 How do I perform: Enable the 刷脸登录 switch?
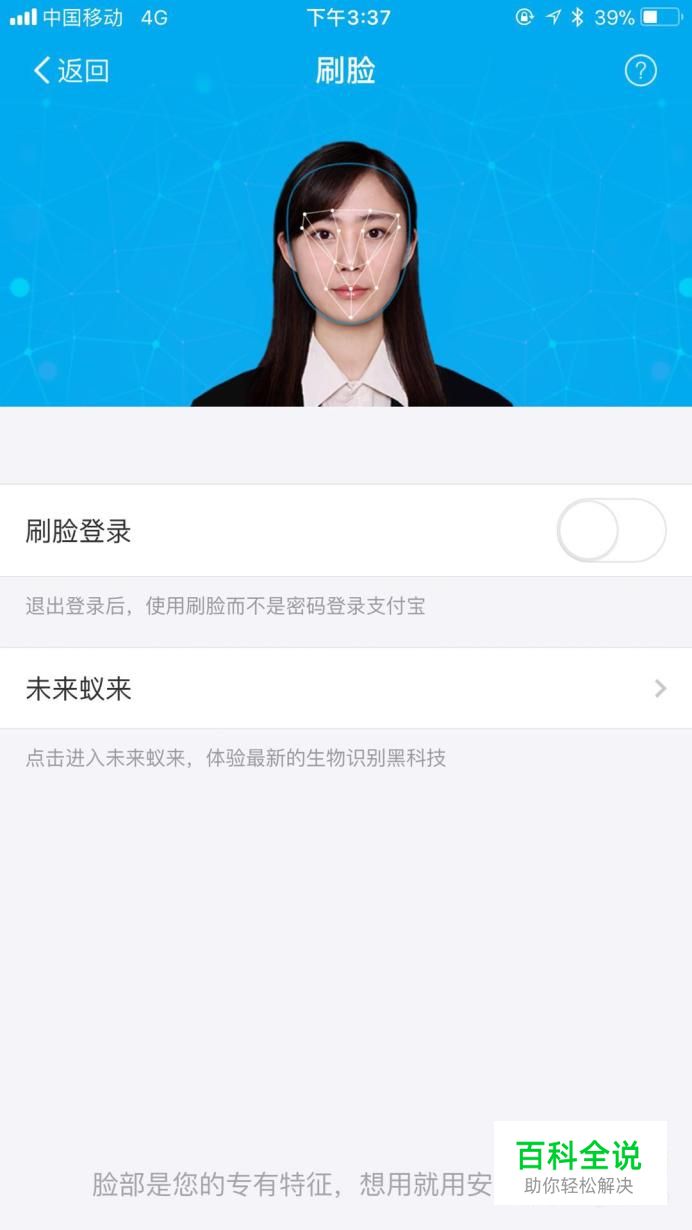pos(611,530)
